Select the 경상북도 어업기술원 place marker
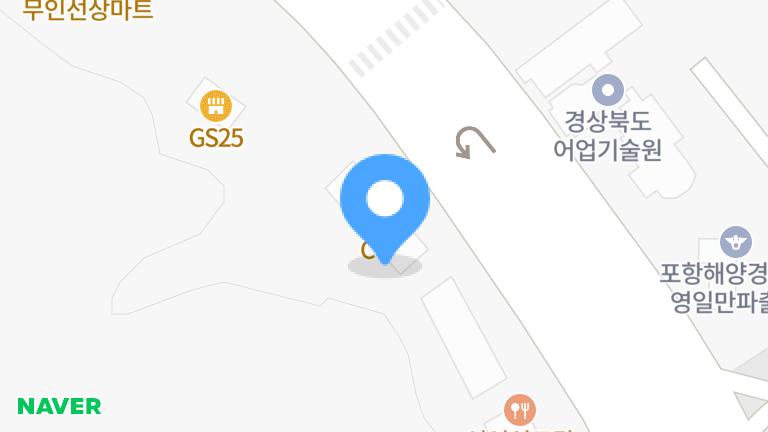Viewport: 768px width, 432px height. point(607,91)
